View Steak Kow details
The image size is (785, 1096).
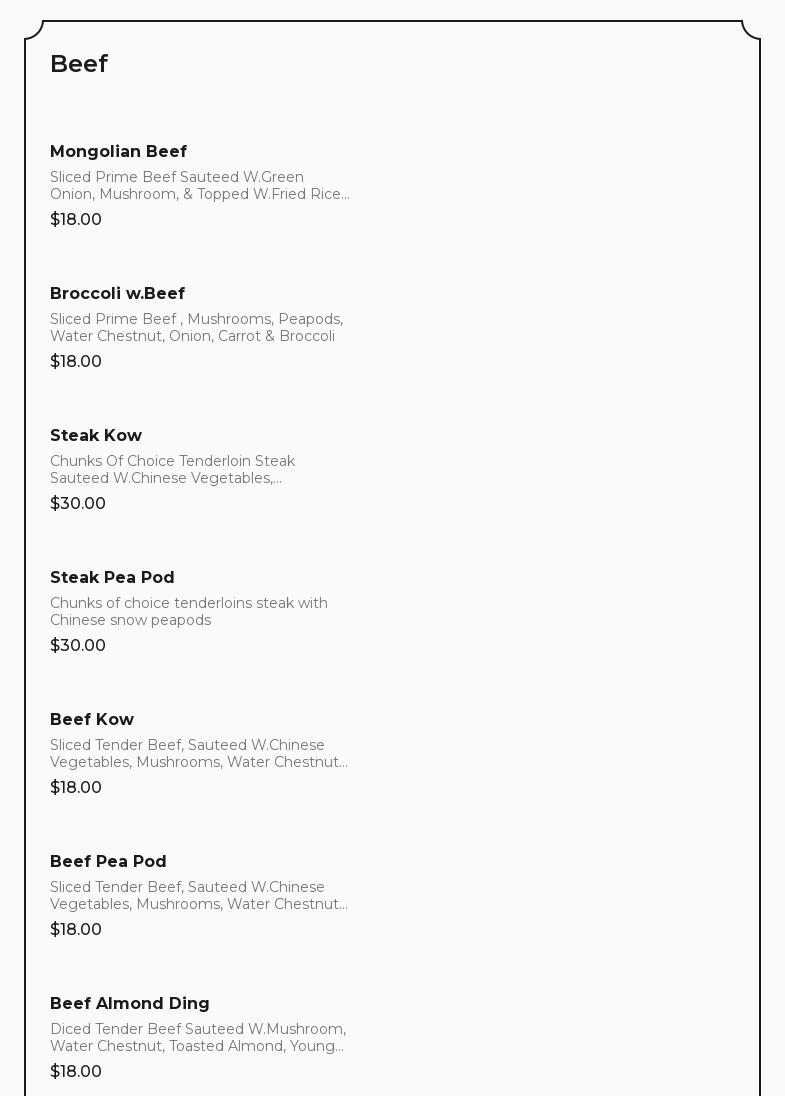click(96, 436)
